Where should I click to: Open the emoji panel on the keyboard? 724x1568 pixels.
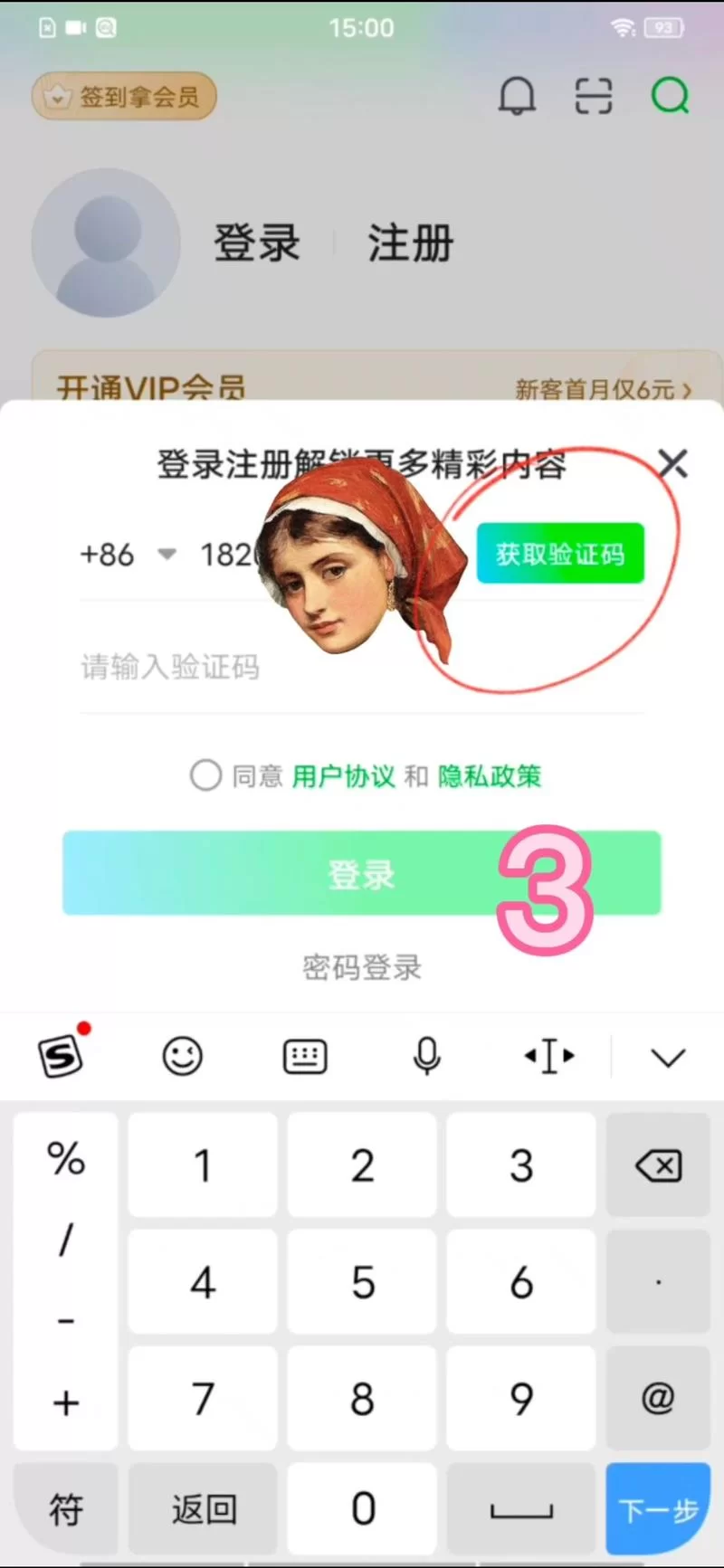point(182,1056)
